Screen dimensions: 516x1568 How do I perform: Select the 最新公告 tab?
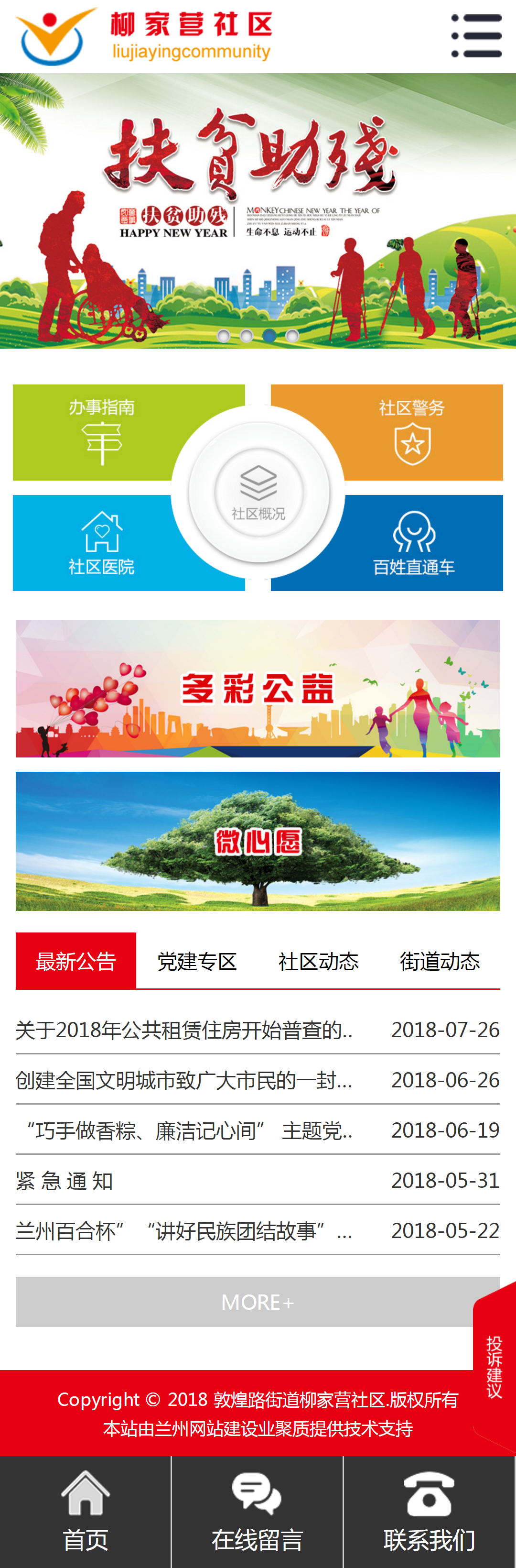point(76,961)
